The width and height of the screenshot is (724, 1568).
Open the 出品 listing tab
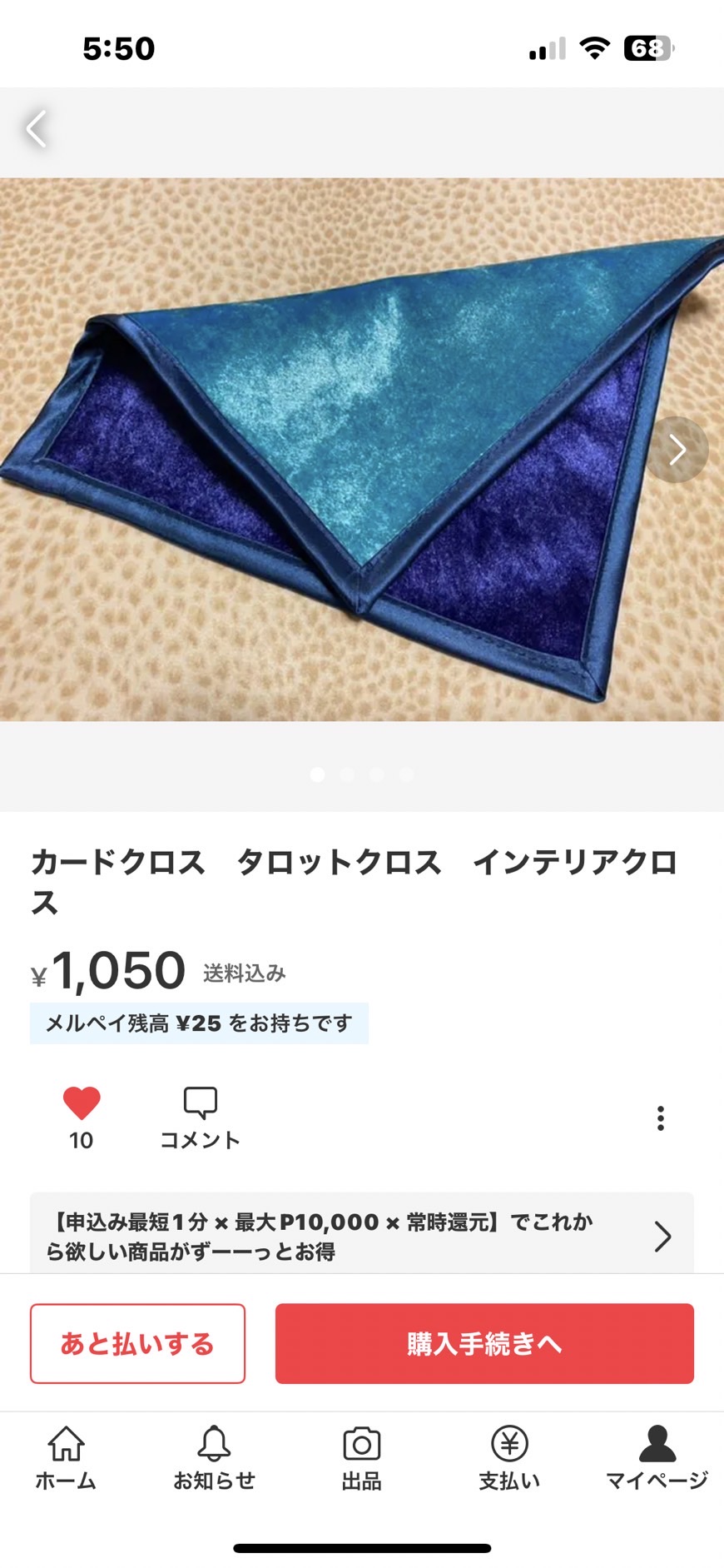361,1458
